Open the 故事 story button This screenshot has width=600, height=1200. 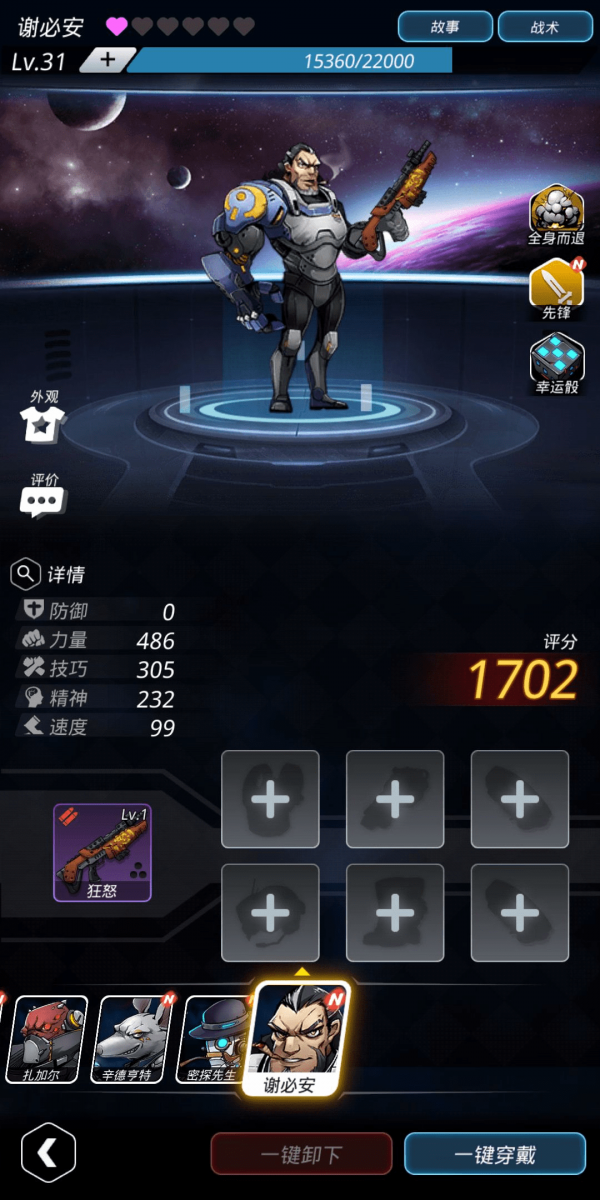[x=445, y=27]
